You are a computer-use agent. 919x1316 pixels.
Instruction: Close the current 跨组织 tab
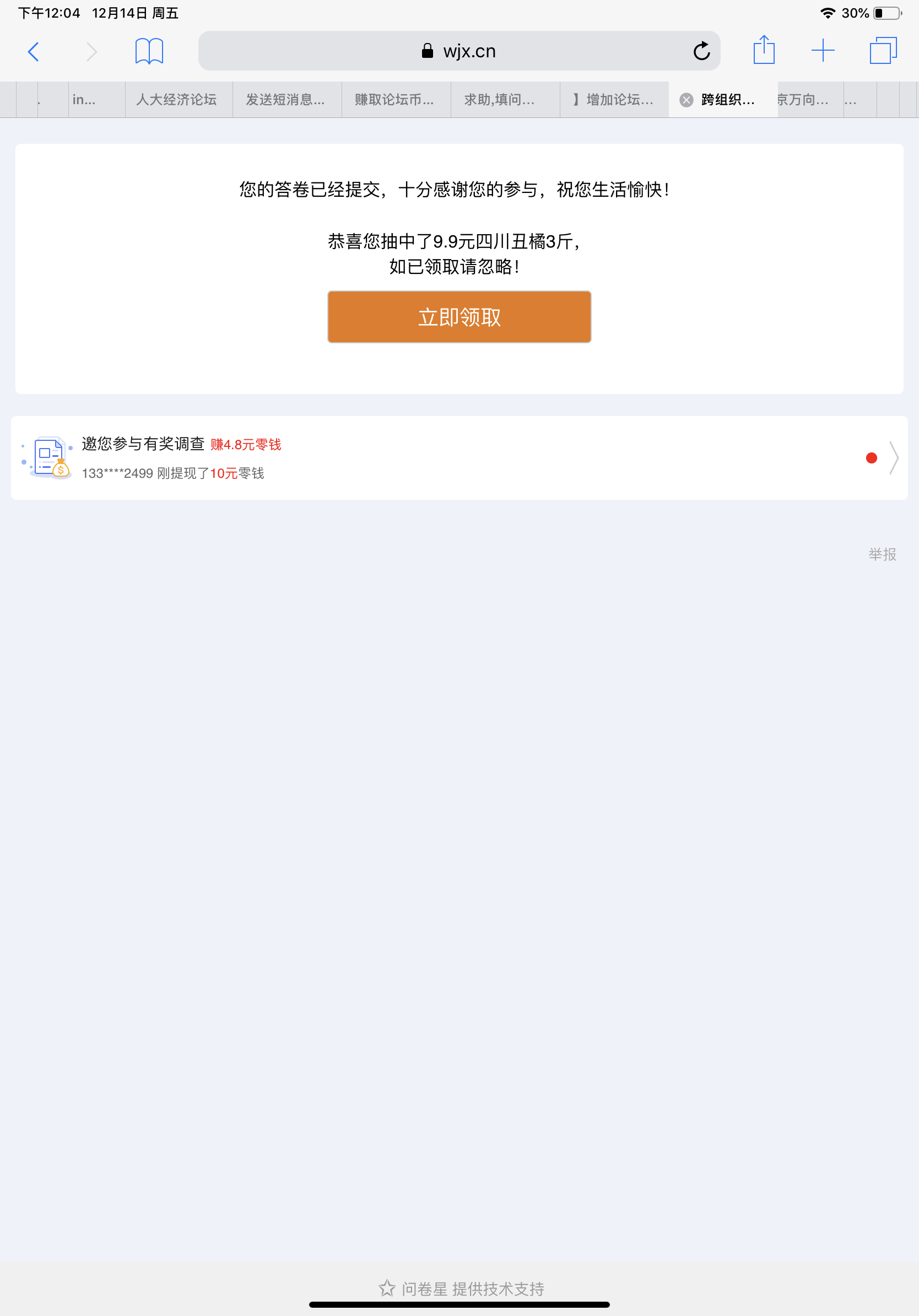686,100
